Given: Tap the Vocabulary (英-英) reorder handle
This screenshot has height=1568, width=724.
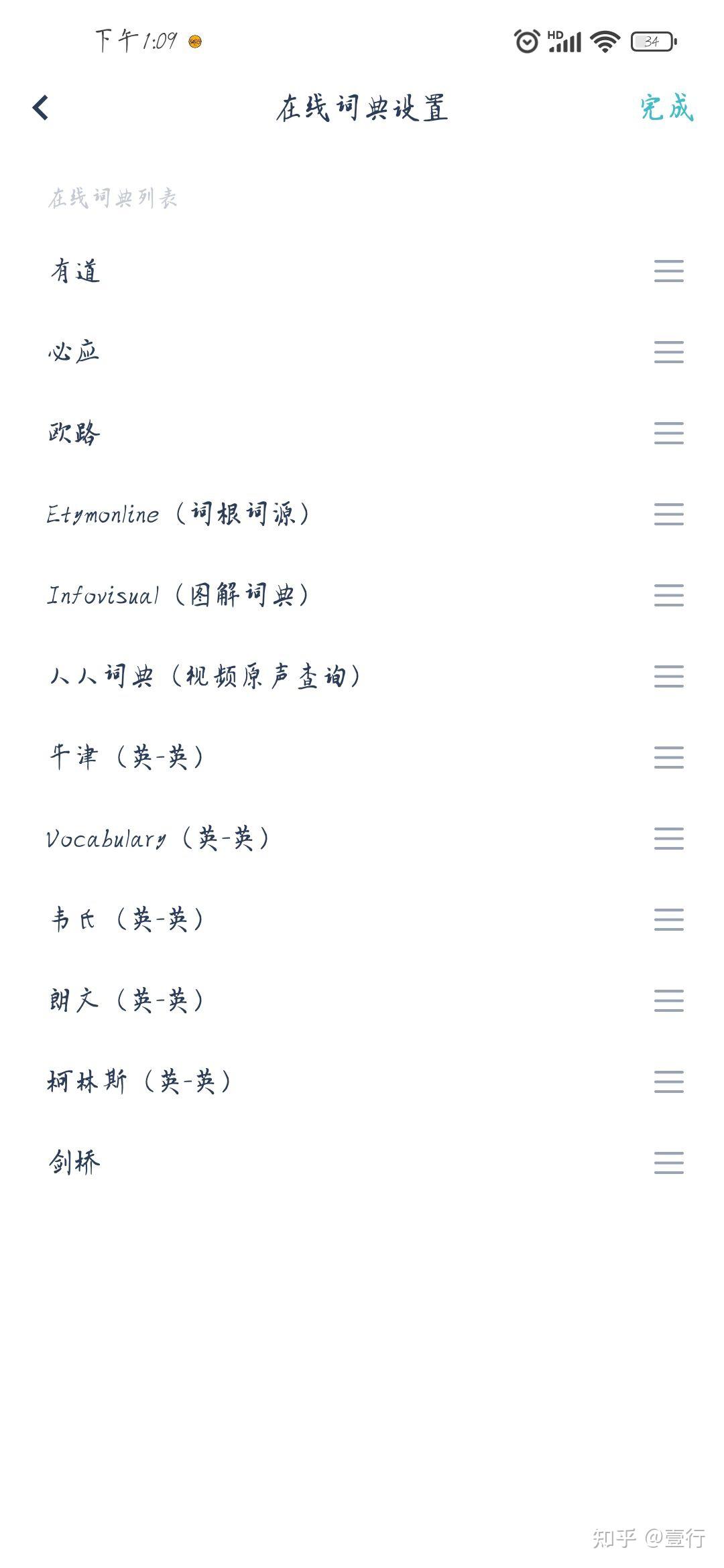Looking at the screenshot, I should [x=669, y=839].
